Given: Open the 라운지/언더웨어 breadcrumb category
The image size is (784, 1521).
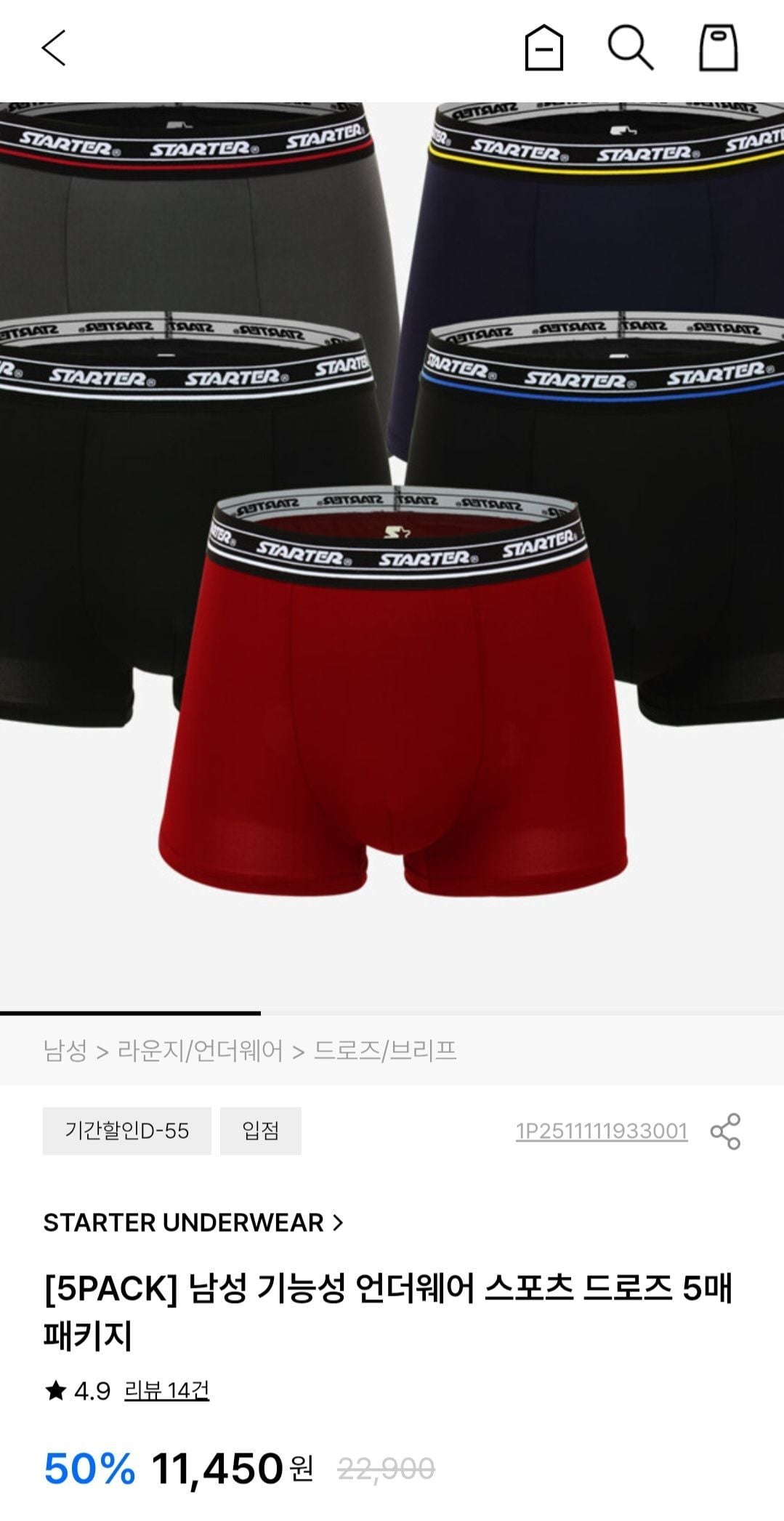Looking at the screenshot, I should pos(200,1050).
